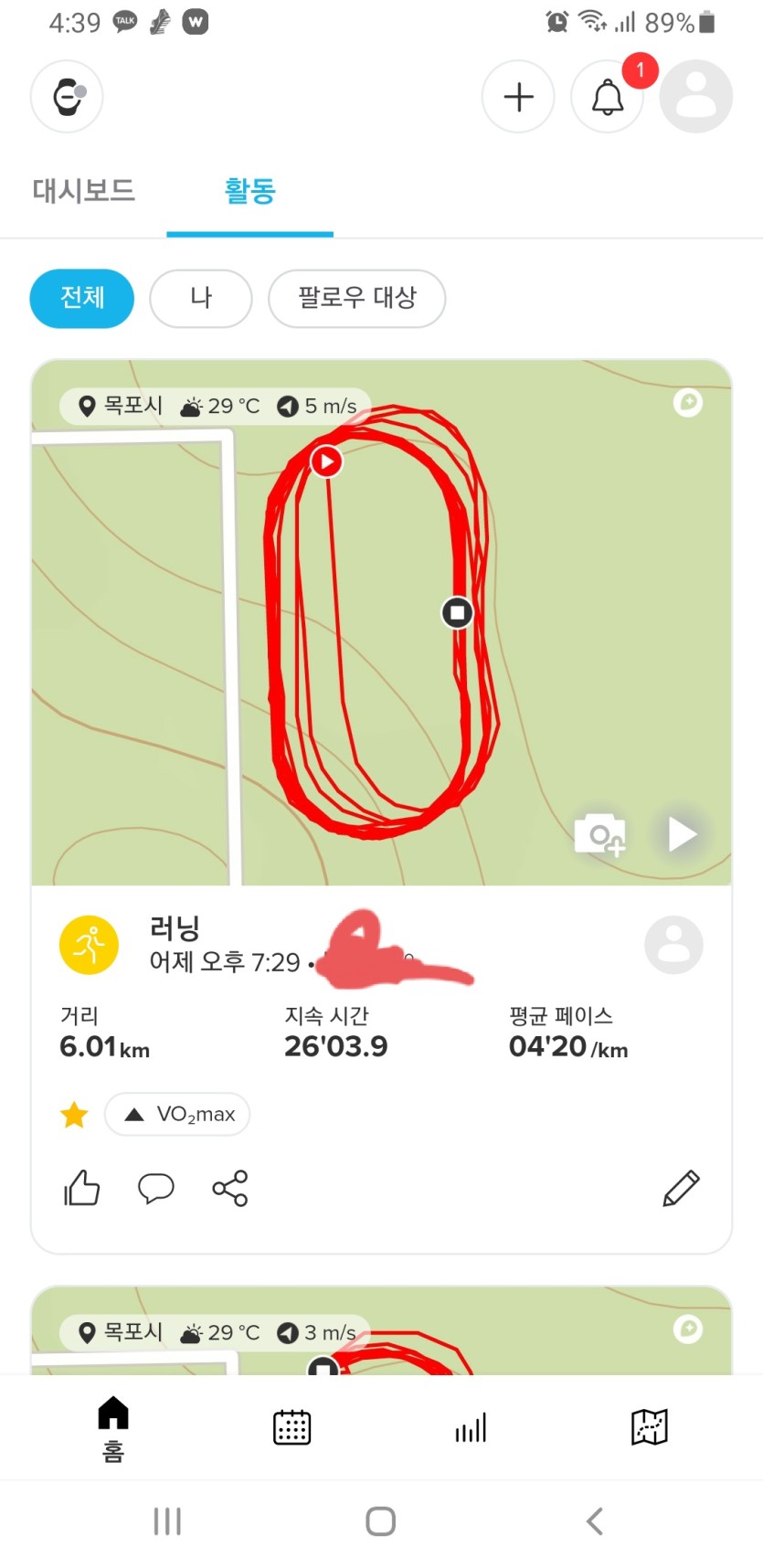The height and width of the screenshot is (1568, 763).
Task: Comment on the 6.01 km running activity
Action: [x=156, y=1188]
